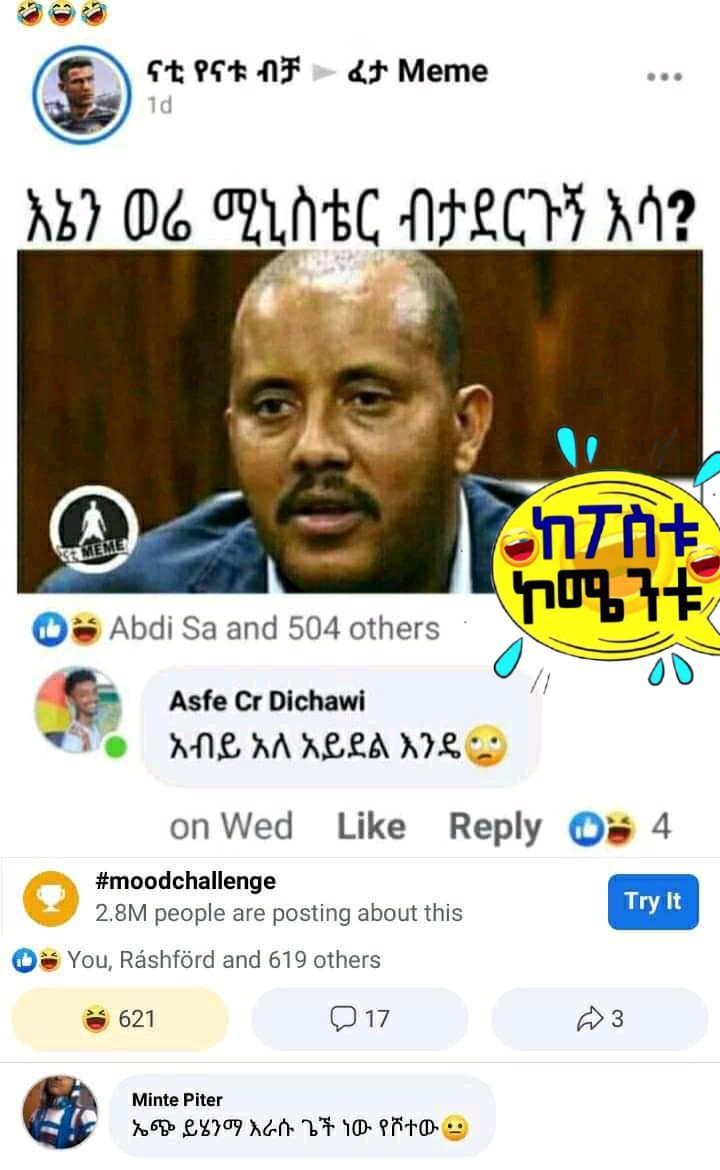Open the 17 comments
The height and width of the screenshot is (1170, 720).
click(x=360, y=1019)
